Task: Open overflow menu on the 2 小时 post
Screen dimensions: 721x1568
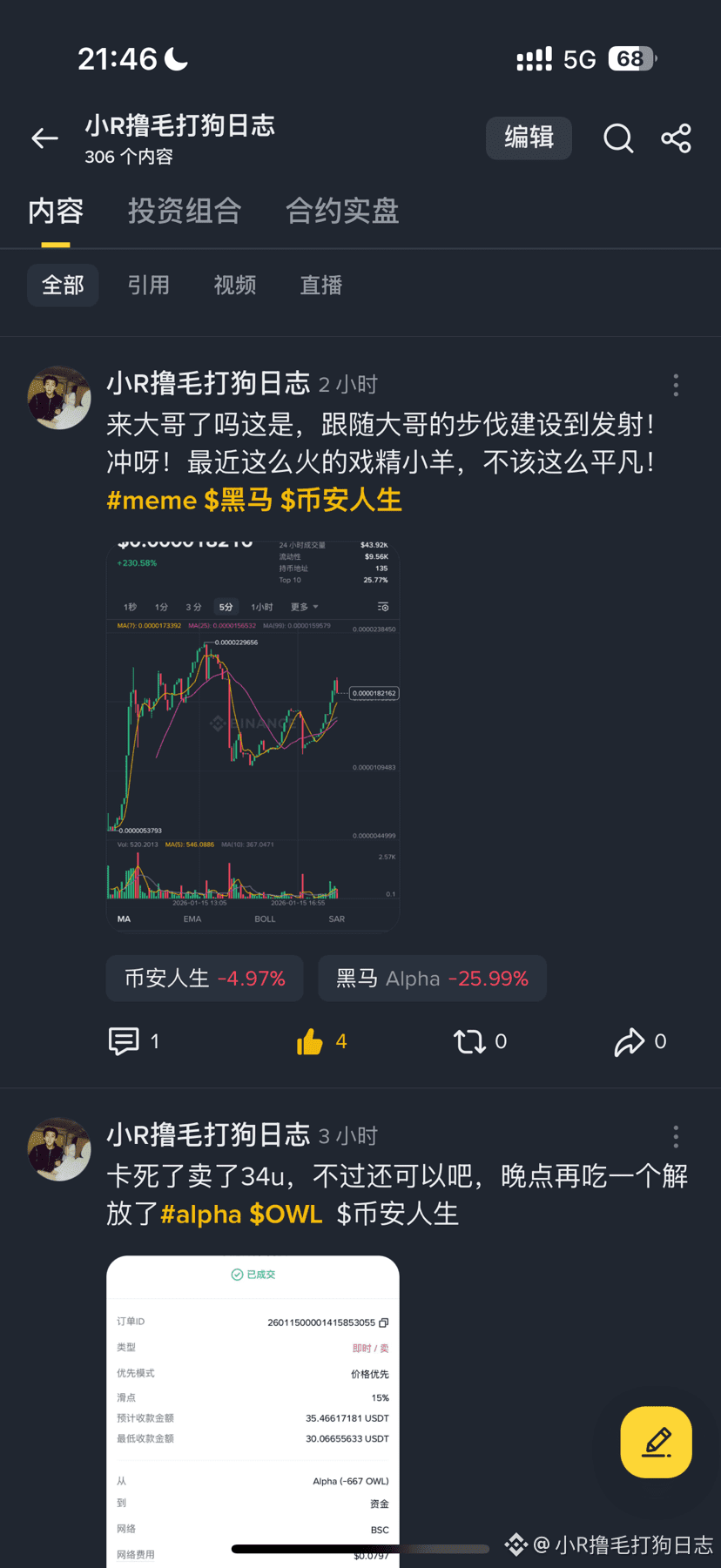Action: click(676, 385)
